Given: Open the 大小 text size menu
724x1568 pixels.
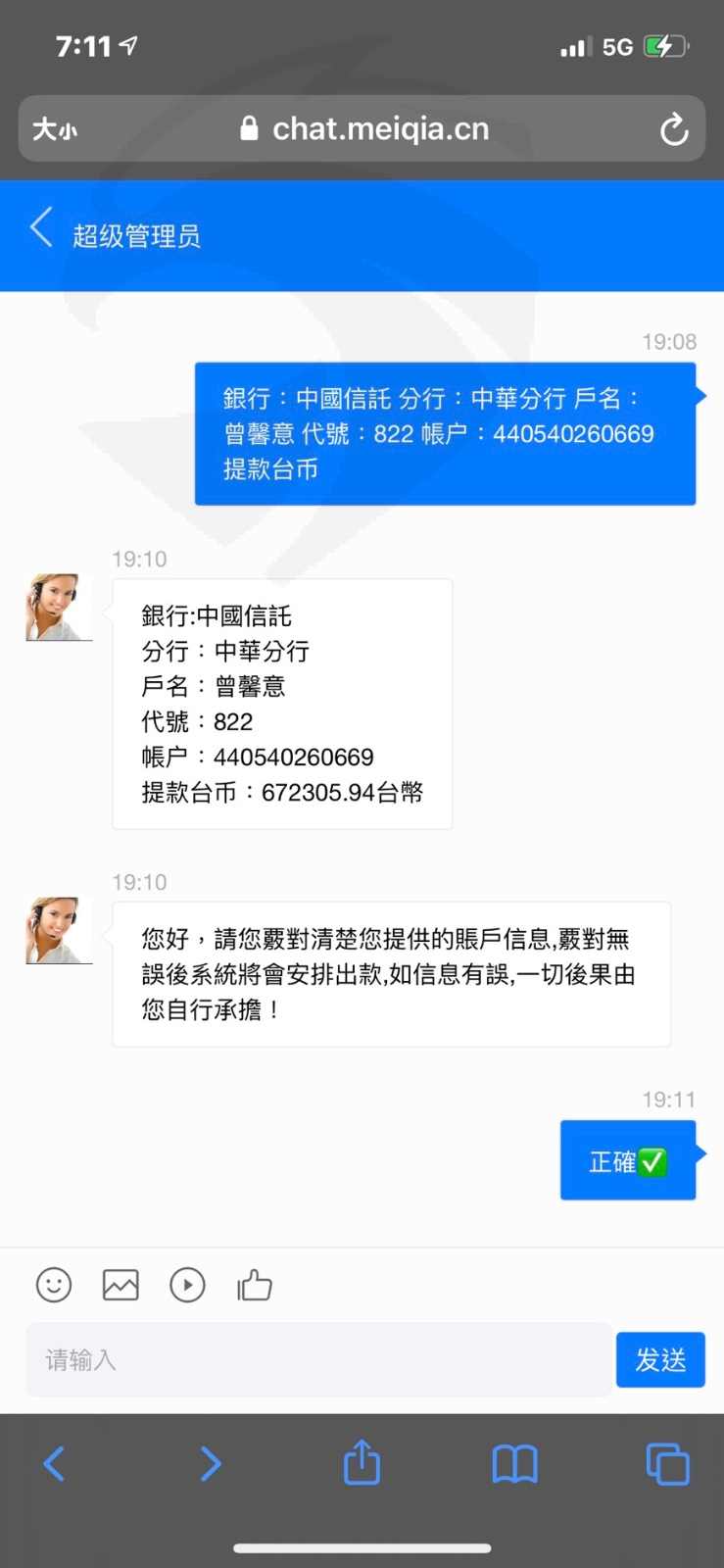Looking at the screenshot, I should coord(55,129).
